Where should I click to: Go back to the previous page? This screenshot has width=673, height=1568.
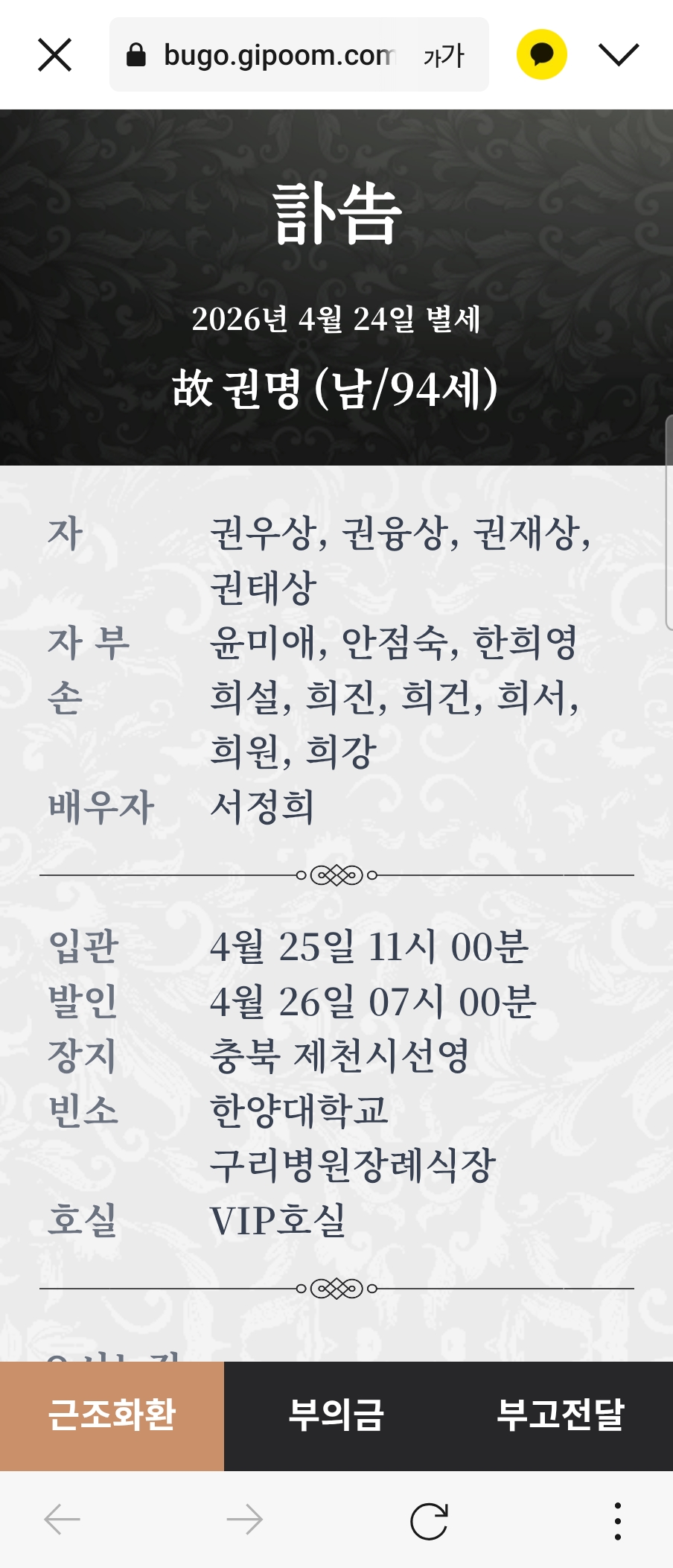click(x=63, y=1520)
